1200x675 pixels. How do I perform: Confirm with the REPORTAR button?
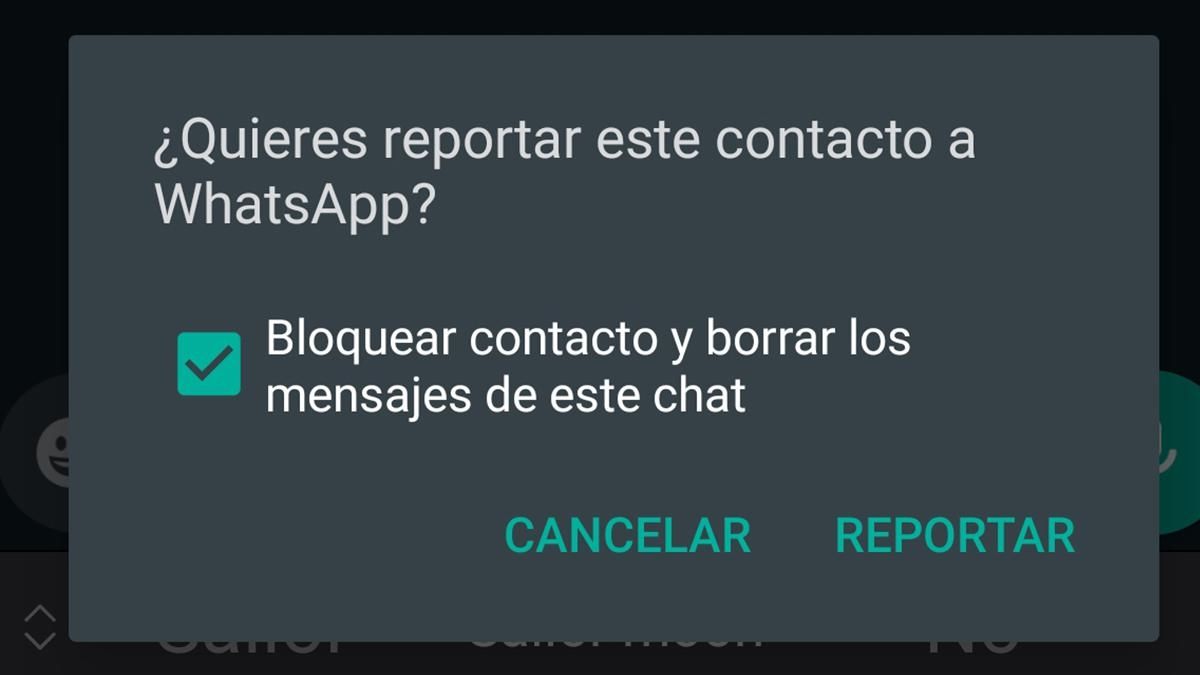pyautogui.click(x=954, y=535)
